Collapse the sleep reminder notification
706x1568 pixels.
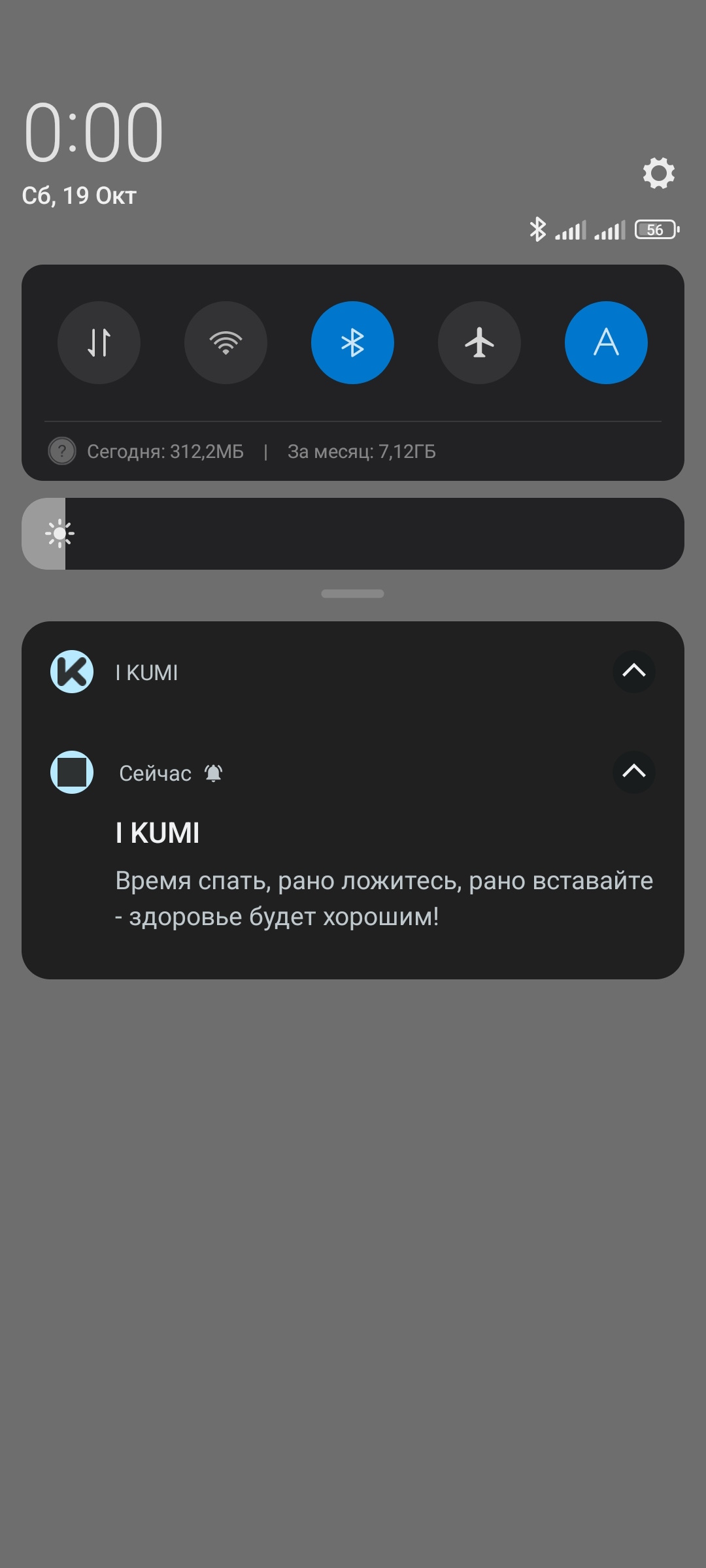tap(633, 772)
